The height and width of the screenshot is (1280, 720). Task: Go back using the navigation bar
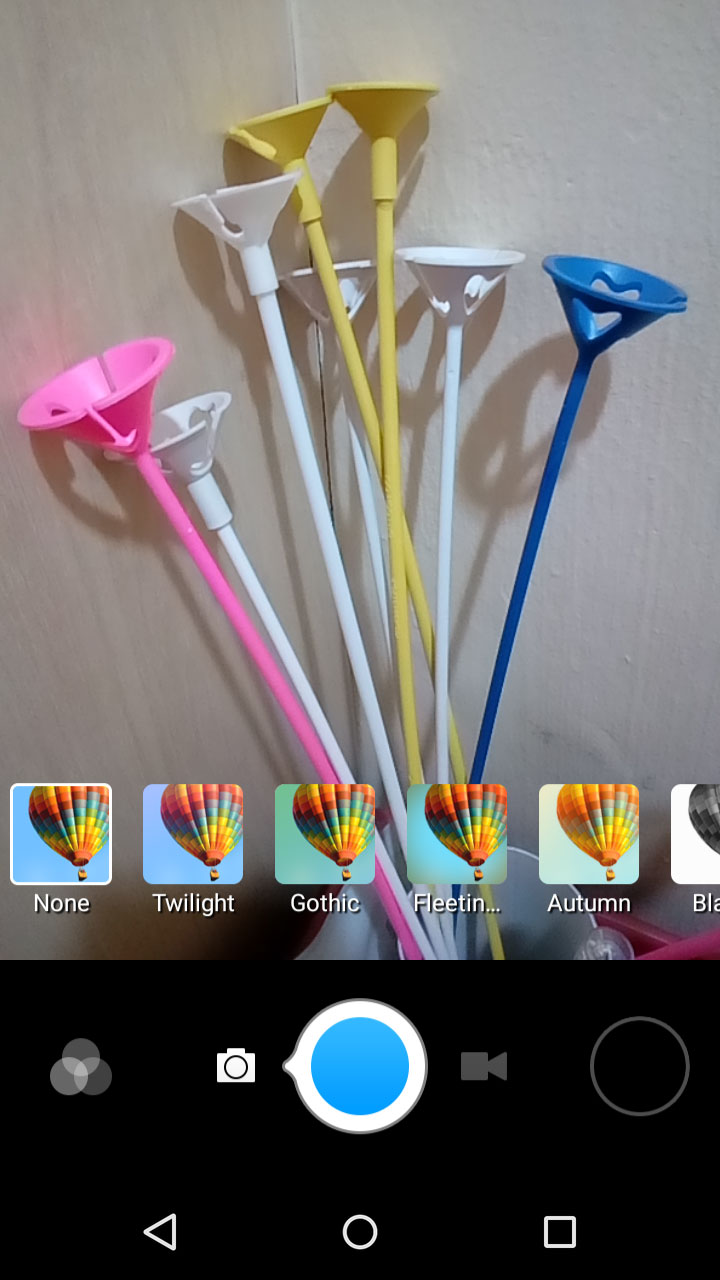160,1232
